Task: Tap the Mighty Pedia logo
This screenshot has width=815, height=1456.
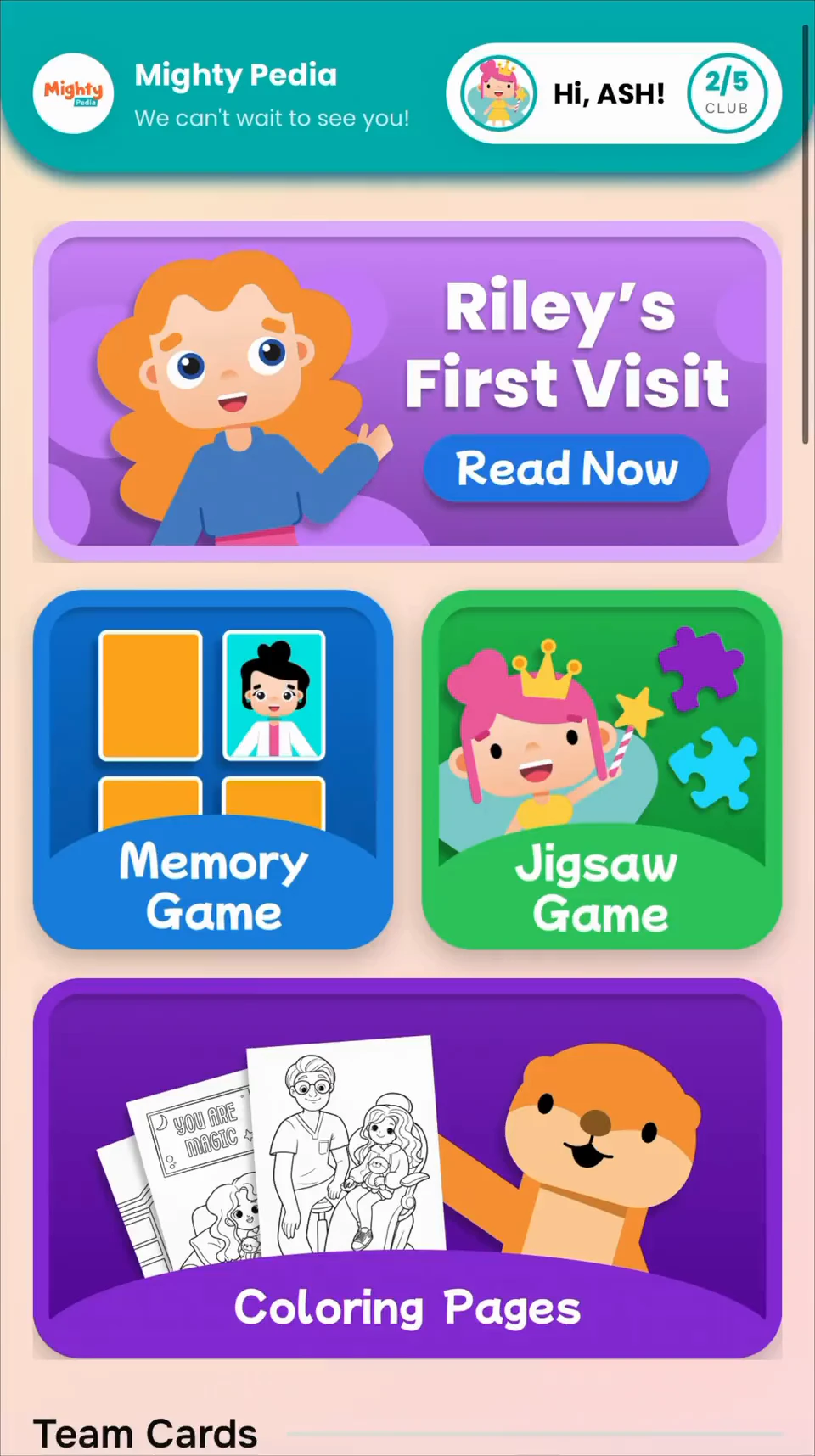Action: click(x=74, y=93)
